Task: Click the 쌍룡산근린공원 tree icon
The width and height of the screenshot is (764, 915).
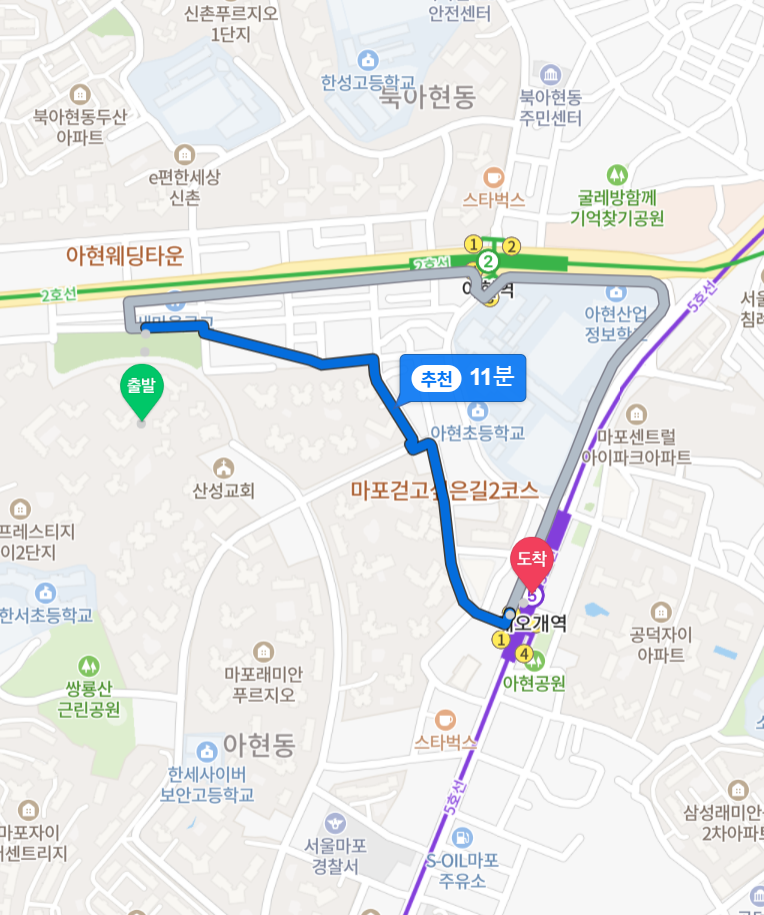Action: click(91, 668)
